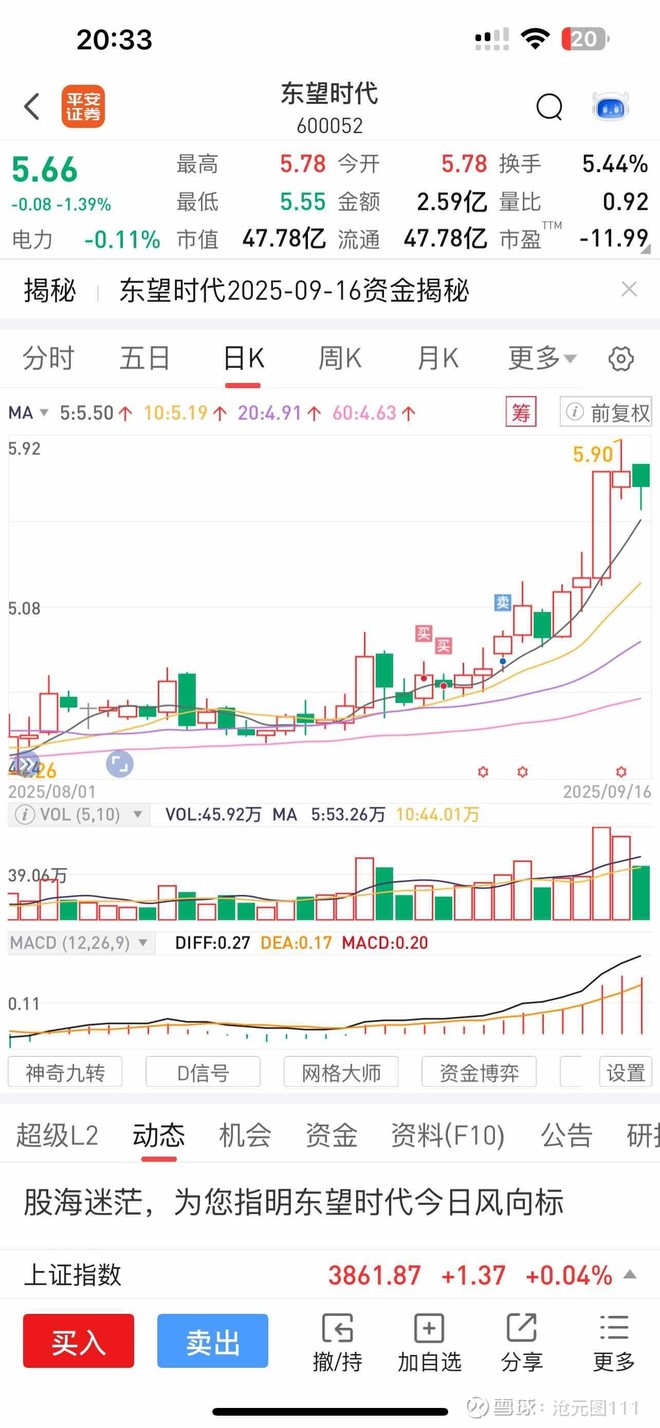Open the 神奇九转 indicator
This screenshot has width=660, height=1428.
[65, 1073]
